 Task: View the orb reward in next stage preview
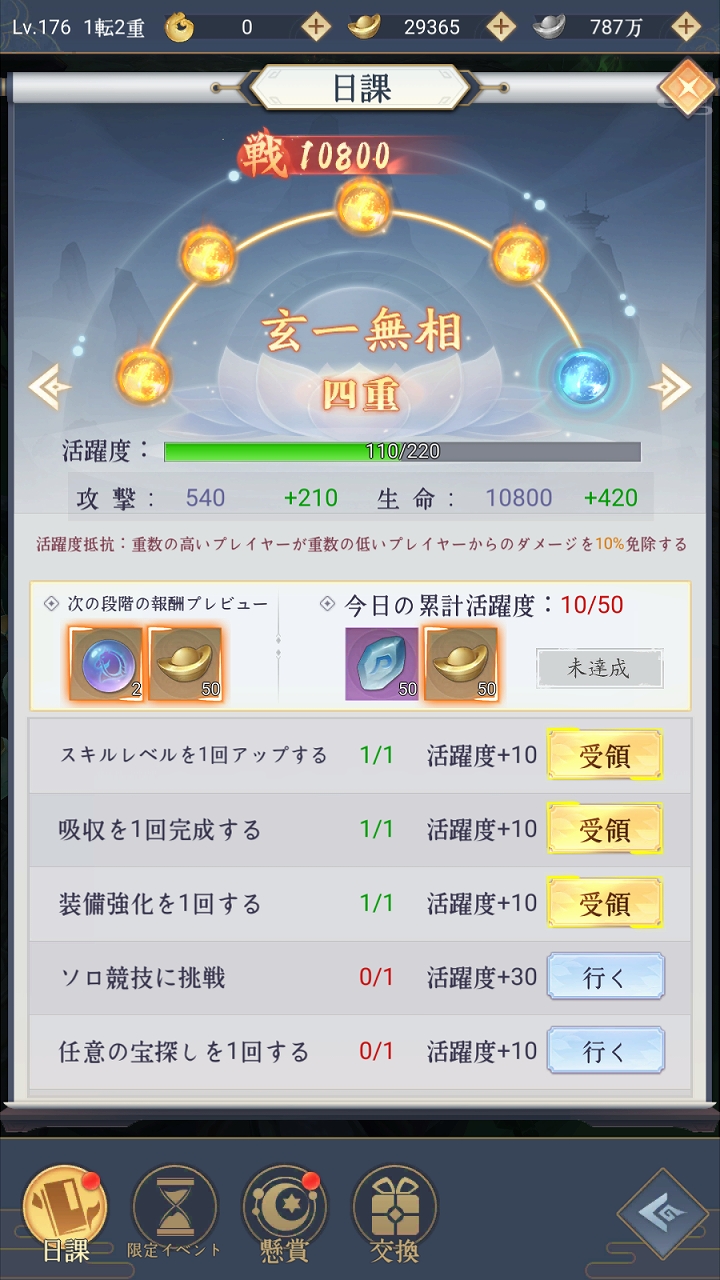pyautogui.click(x=106, y=664)
